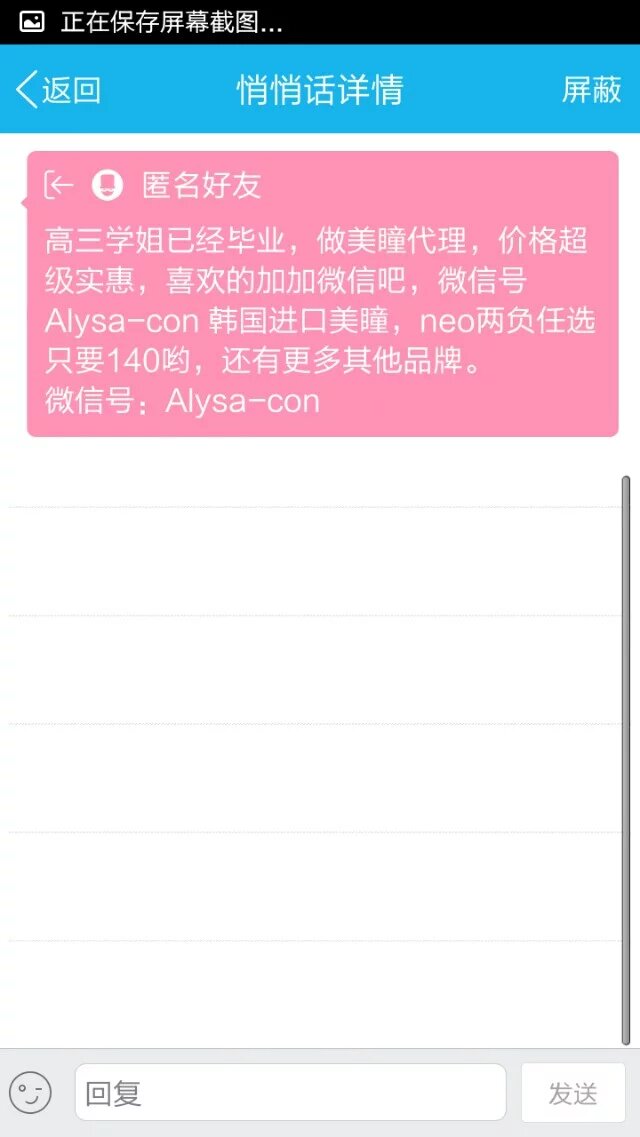Send the reply with 发送 button

click(573, 1092)
